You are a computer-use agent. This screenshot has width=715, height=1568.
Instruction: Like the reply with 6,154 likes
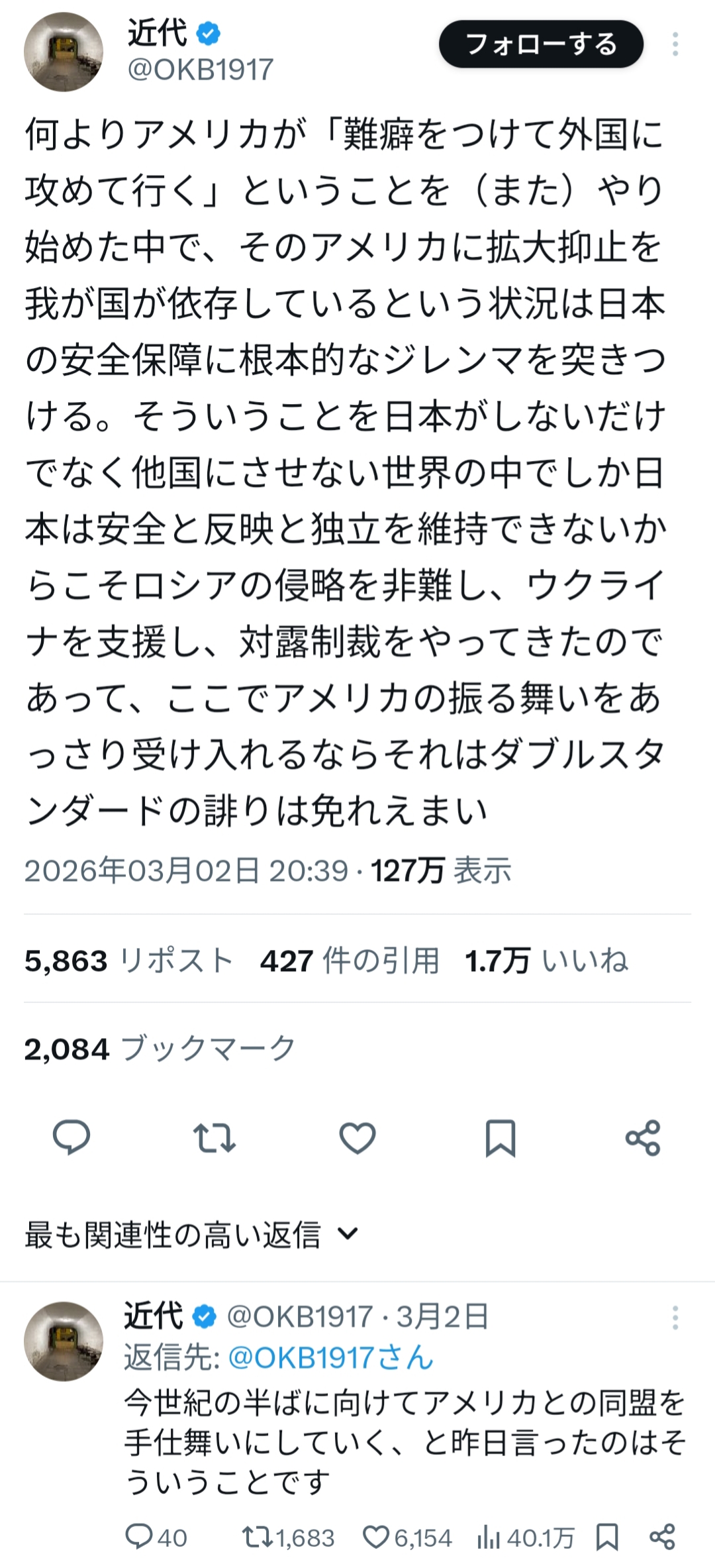408,1537
